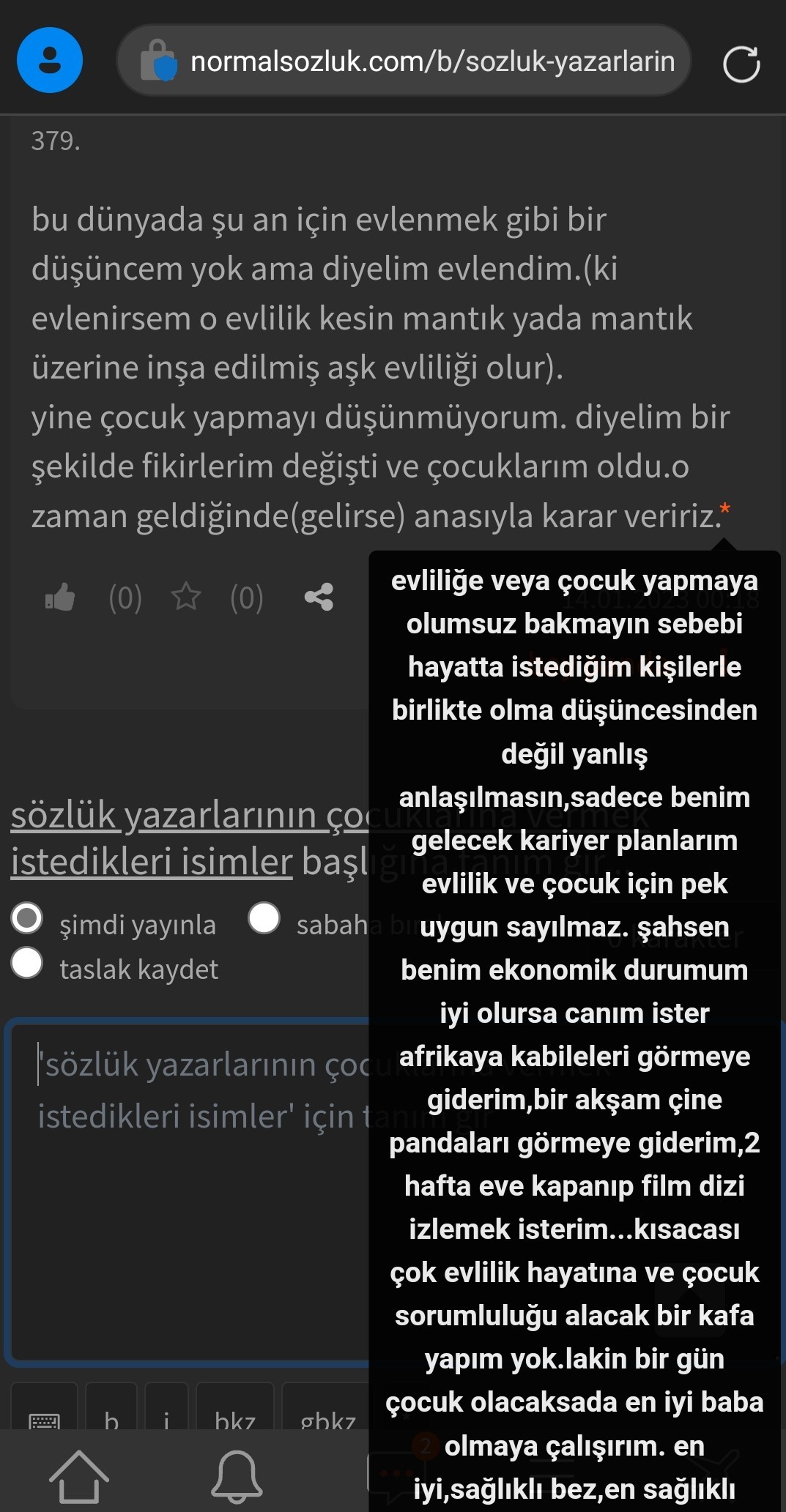Favorite the entry with the star icon
Viewport: 786px width, 1512px height.
click(x=186, y=597)
